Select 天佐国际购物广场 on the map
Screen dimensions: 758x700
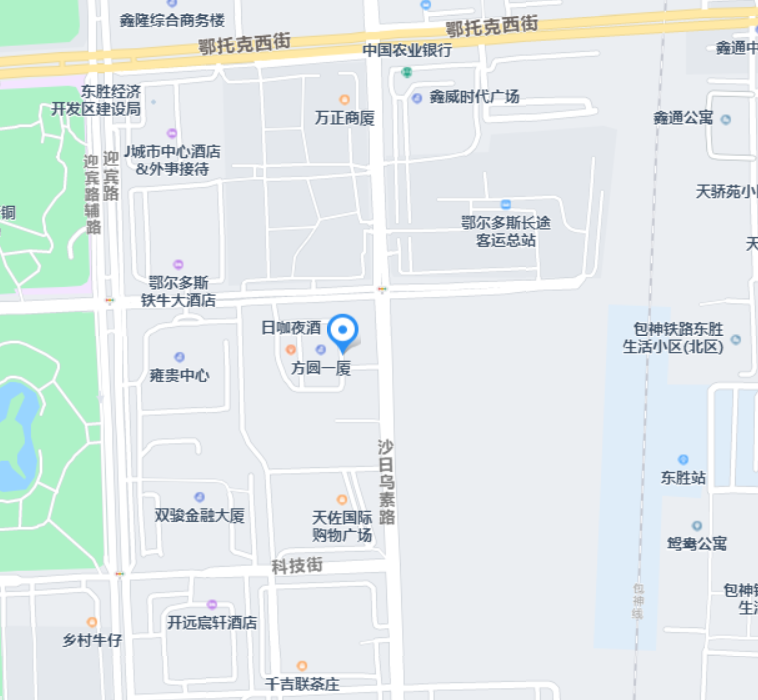click(342, 499)
